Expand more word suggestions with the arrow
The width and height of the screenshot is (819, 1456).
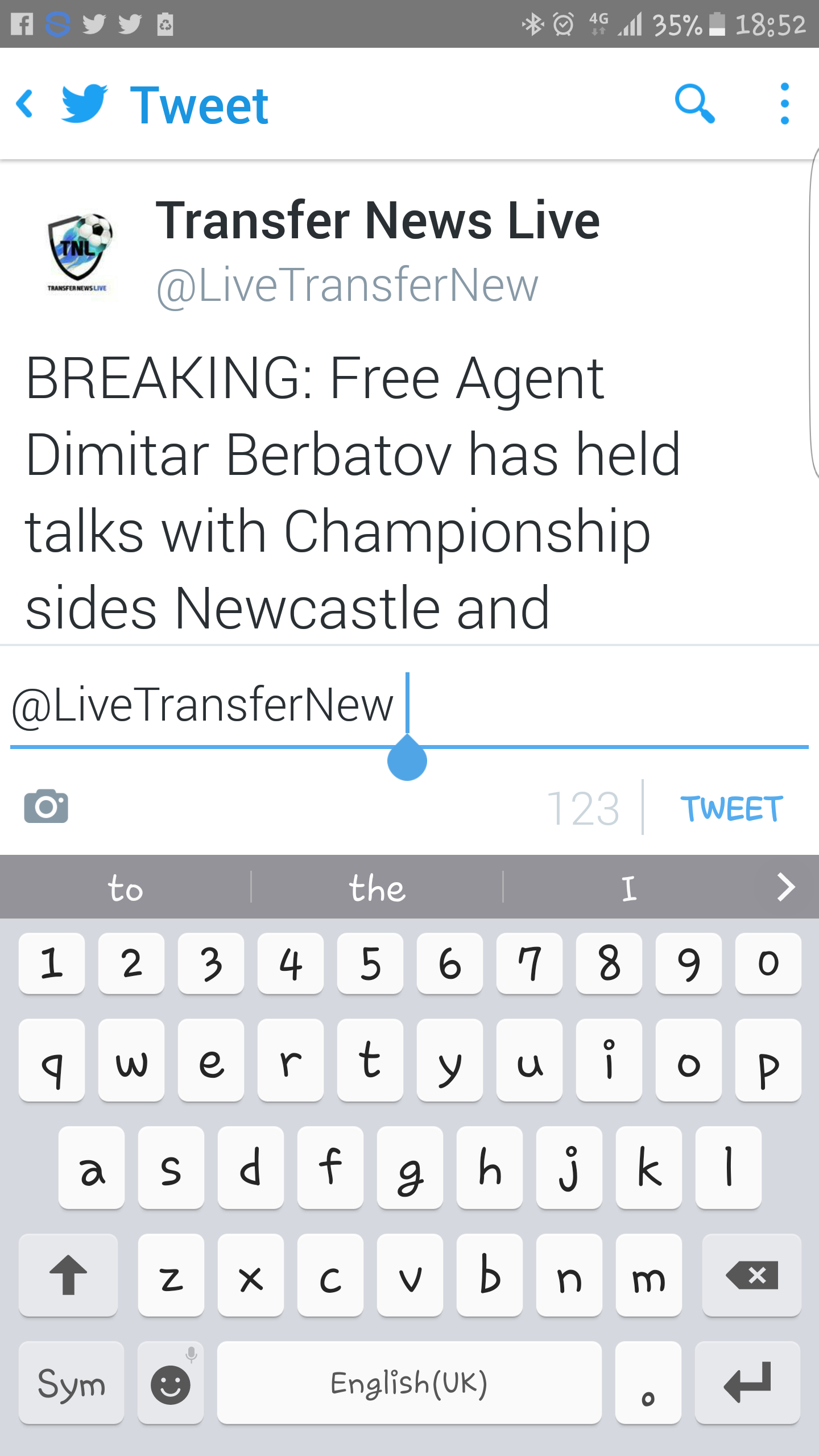(x=785, y=887)
